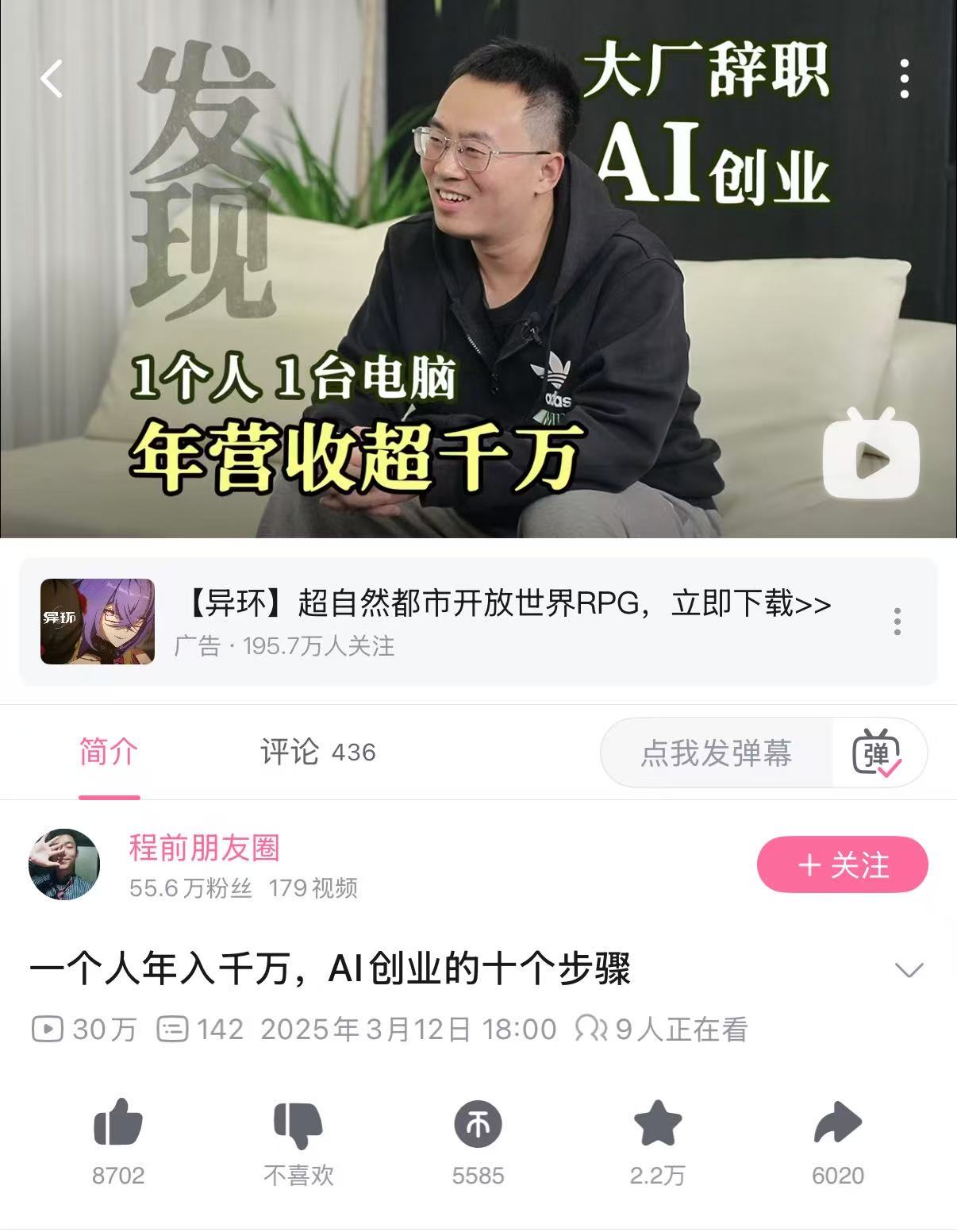Give coins to this video
957x1232 pixels.
478,1123
